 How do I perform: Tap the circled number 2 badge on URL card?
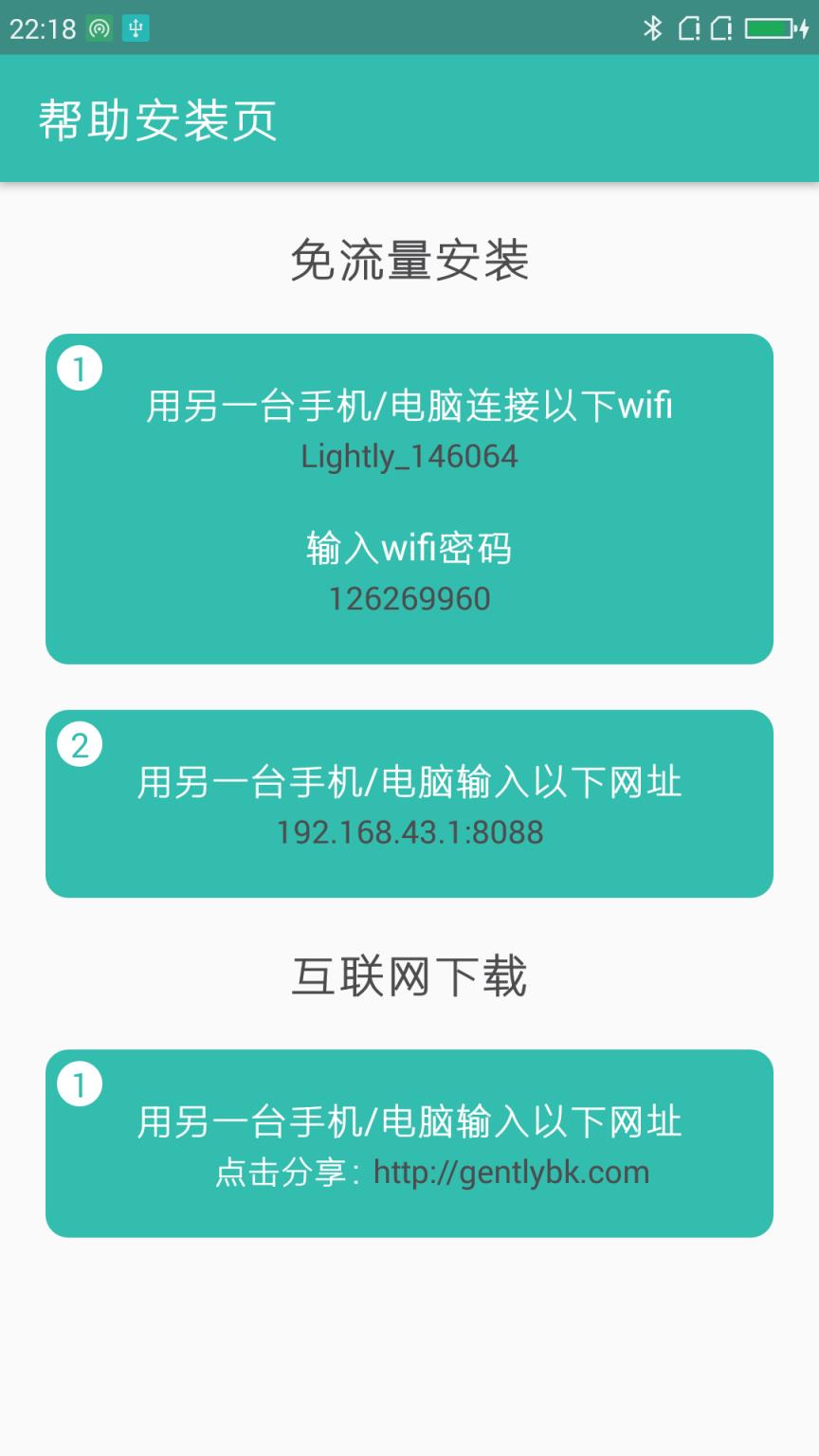click(80, 745)
